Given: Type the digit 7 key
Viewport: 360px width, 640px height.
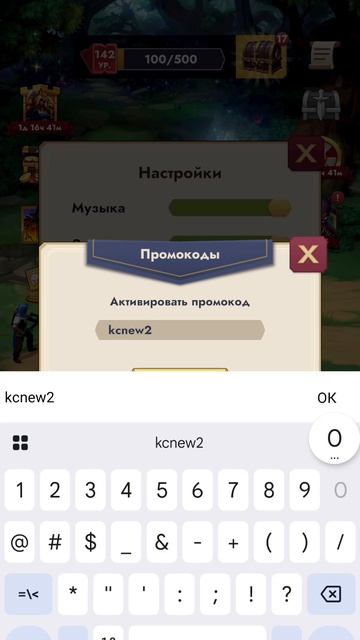Looking at the screenshot, I should tap(233, 490).
